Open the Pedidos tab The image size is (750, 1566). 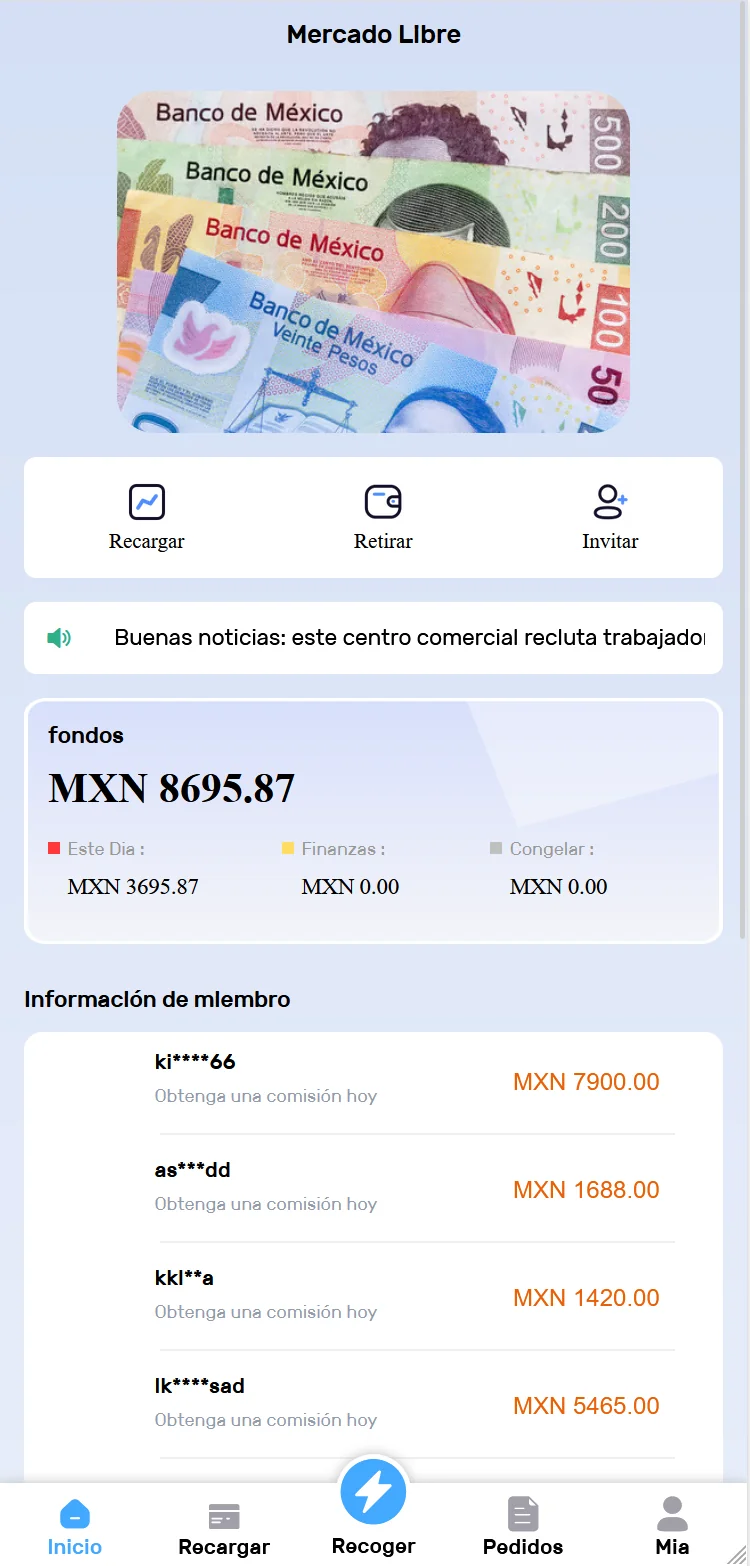(x=523, y=1527)
